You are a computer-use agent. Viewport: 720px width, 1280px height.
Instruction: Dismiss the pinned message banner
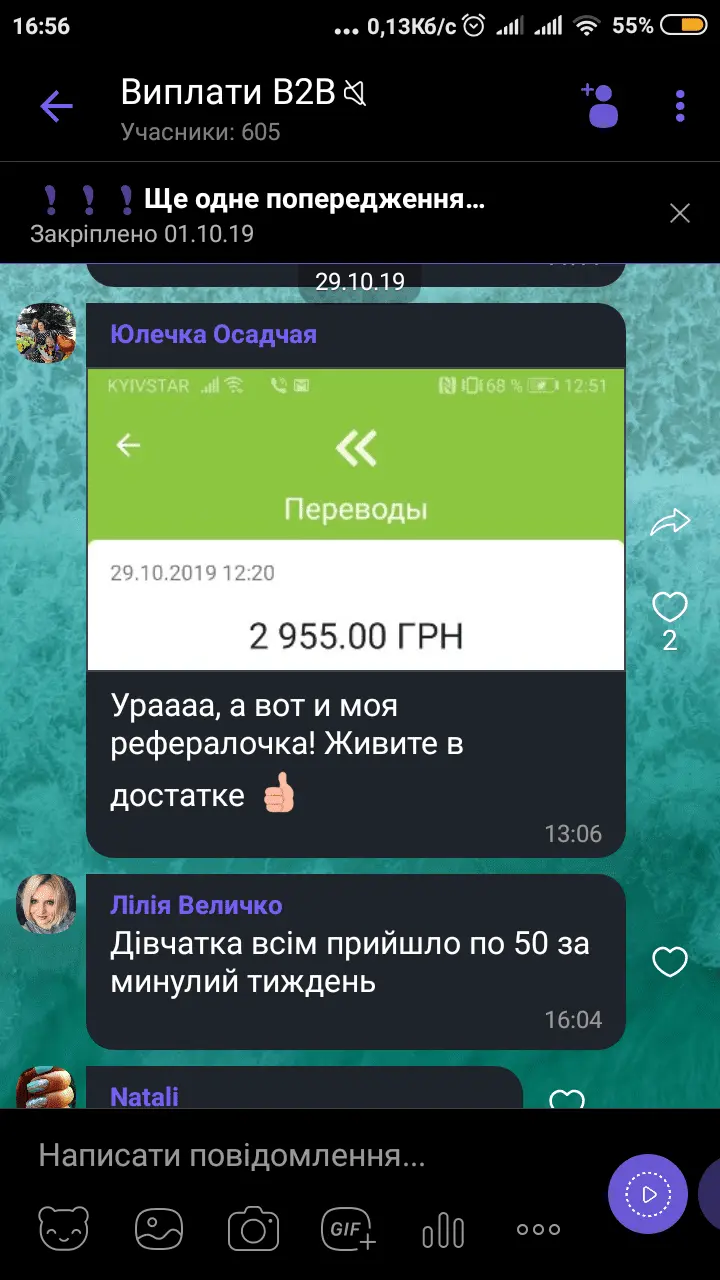click(x=680, y=213)
